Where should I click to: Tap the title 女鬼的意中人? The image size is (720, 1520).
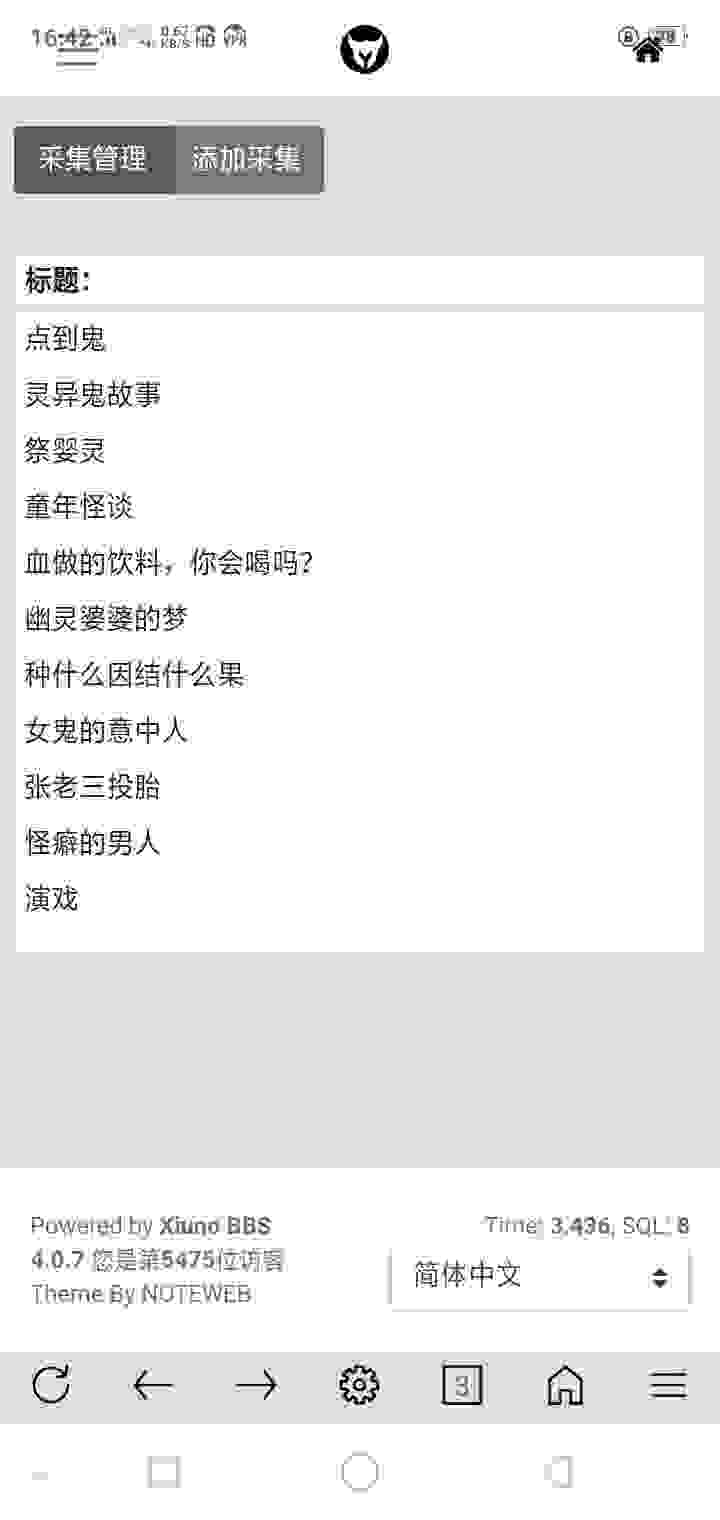tap(106, 731)
